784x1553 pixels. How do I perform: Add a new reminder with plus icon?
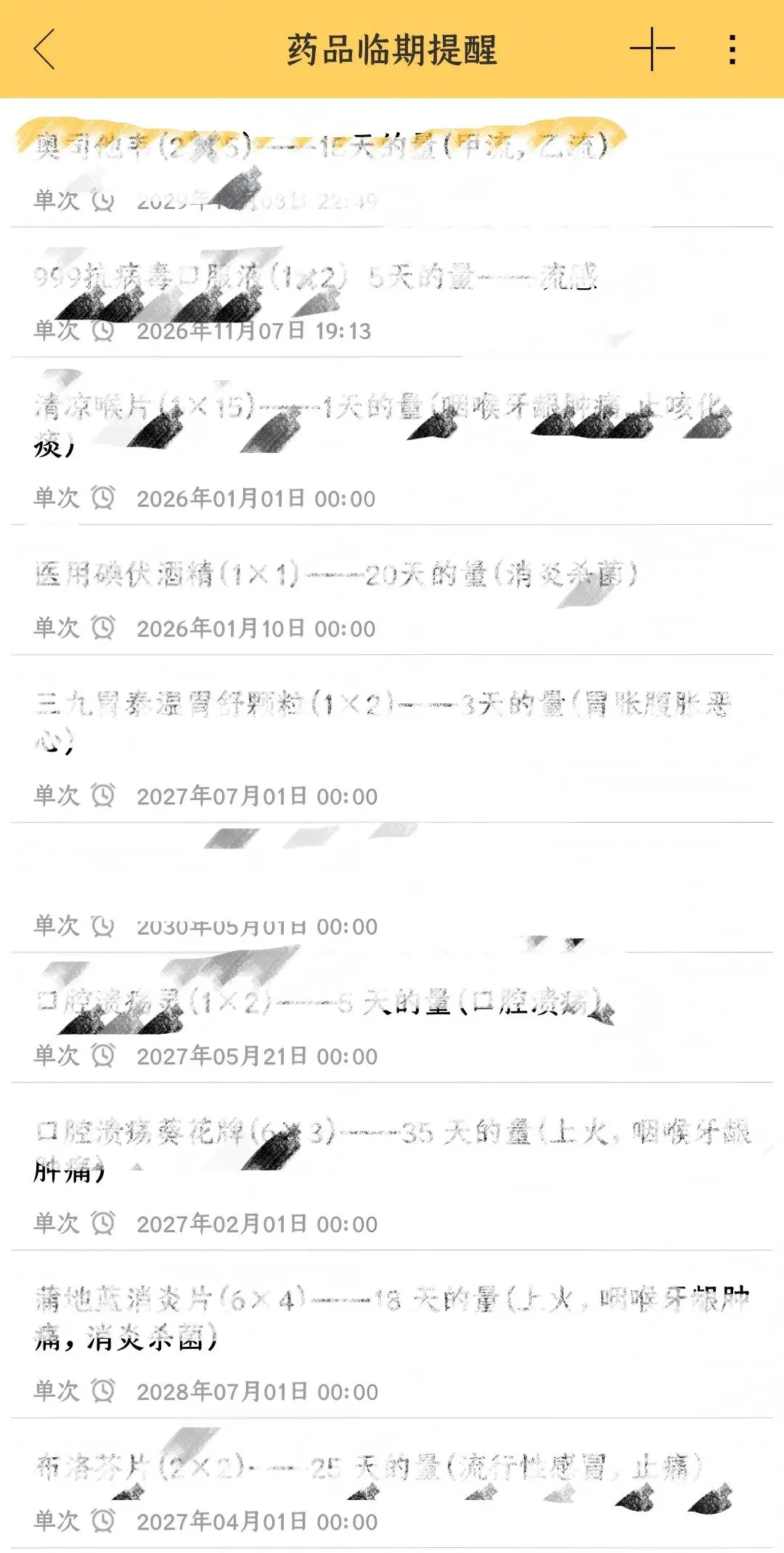652,49
